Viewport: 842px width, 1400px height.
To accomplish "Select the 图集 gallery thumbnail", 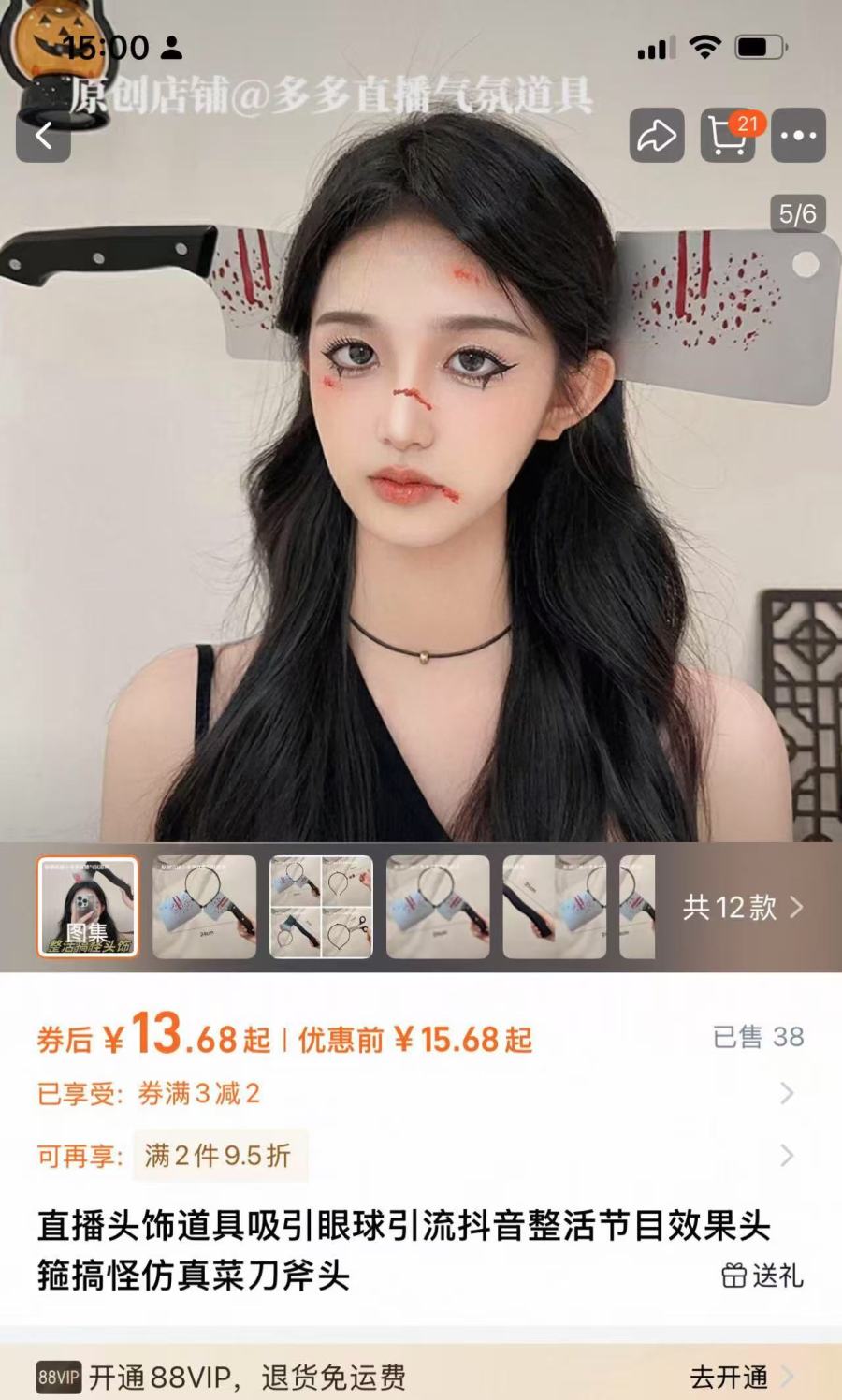I will 88,907.
